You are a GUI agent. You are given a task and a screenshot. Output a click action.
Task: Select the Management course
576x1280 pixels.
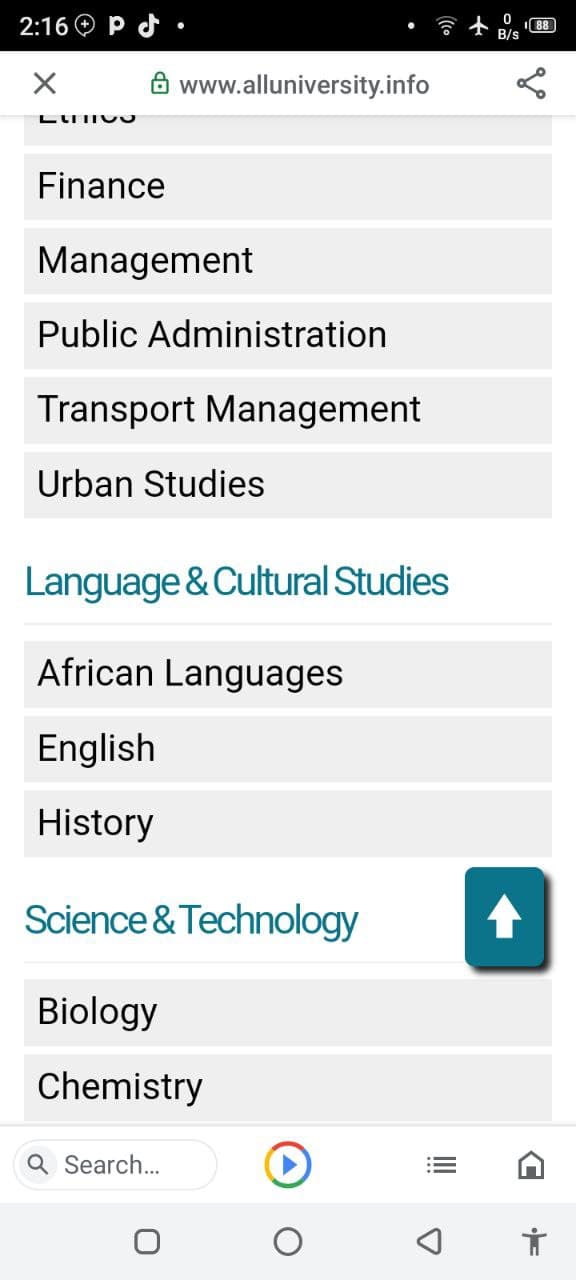pos(288,261)
